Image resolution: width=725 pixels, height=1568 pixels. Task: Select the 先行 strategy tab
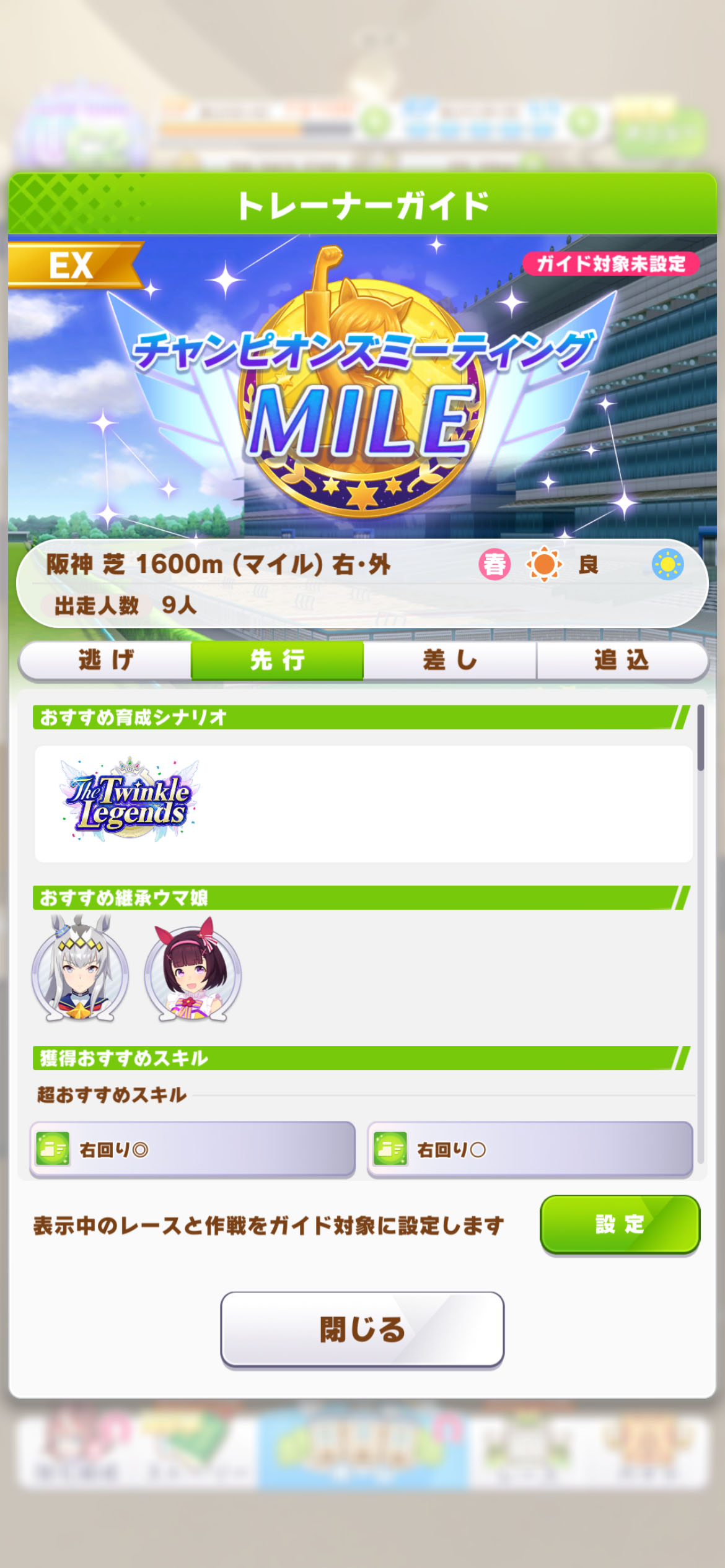click(277, 660)
